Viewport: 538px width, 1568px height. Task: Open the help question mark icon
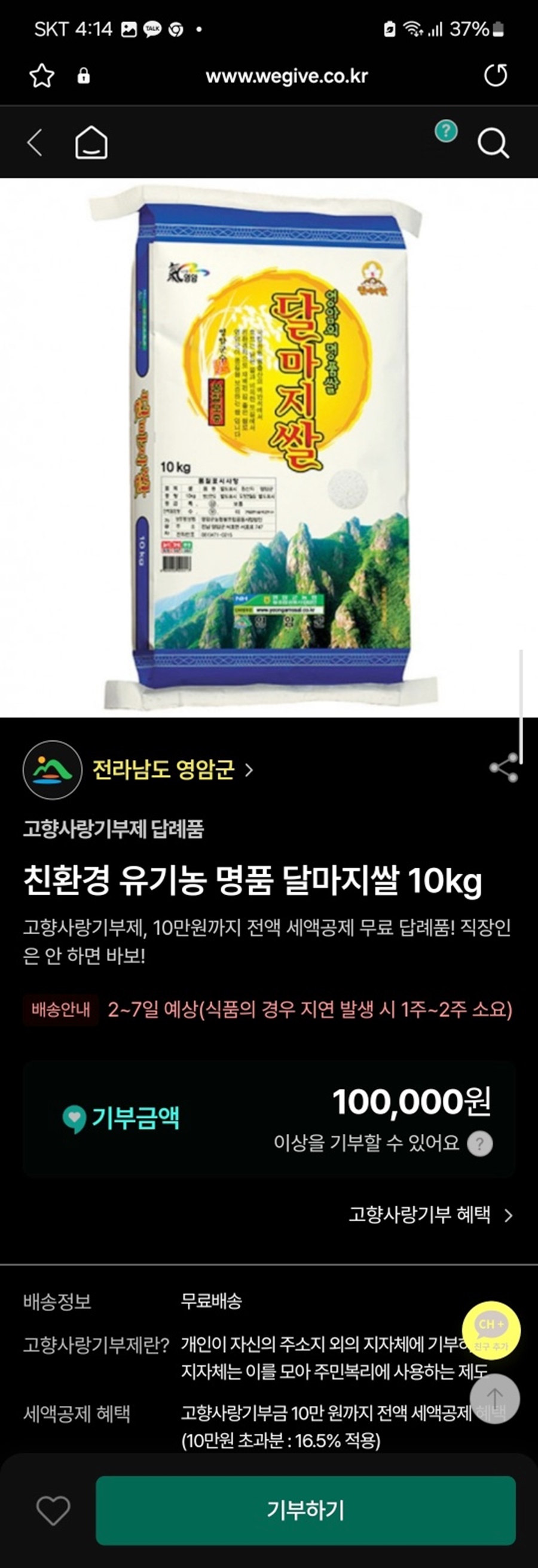tap(445, 130)
